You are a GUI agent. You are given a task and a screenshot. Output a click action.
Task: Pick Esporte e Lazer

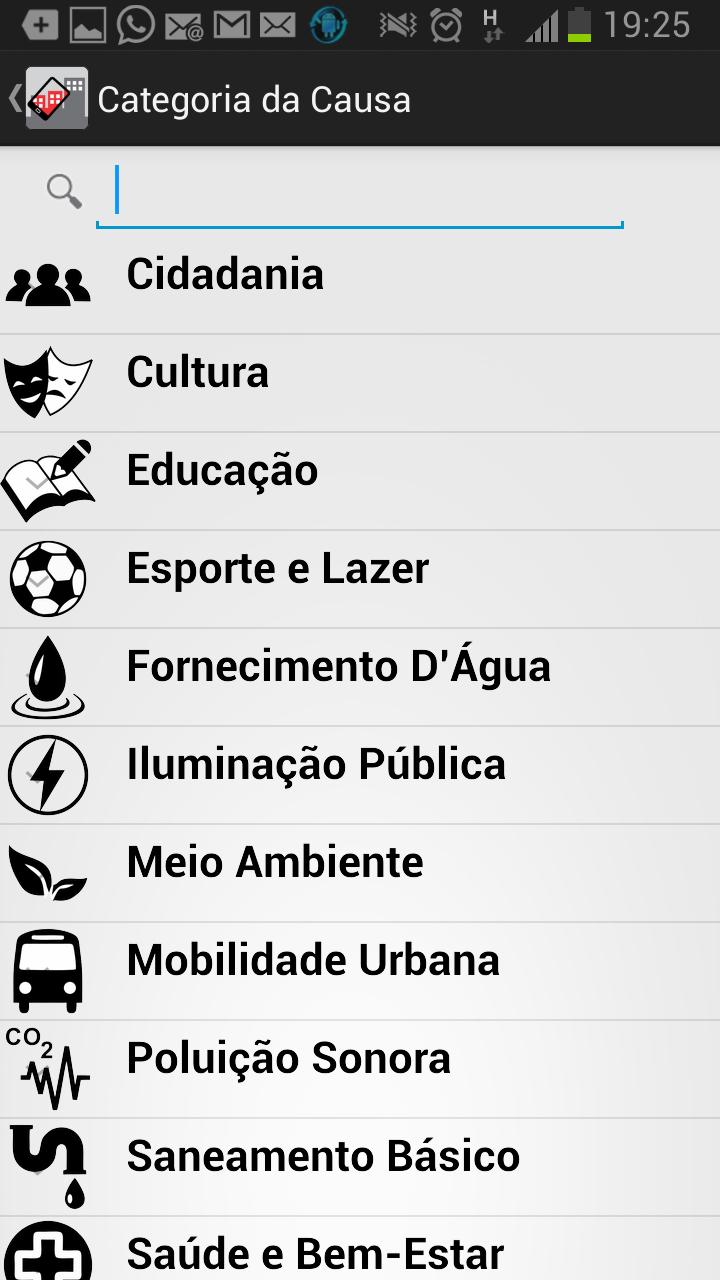click(x=360, y=570)
